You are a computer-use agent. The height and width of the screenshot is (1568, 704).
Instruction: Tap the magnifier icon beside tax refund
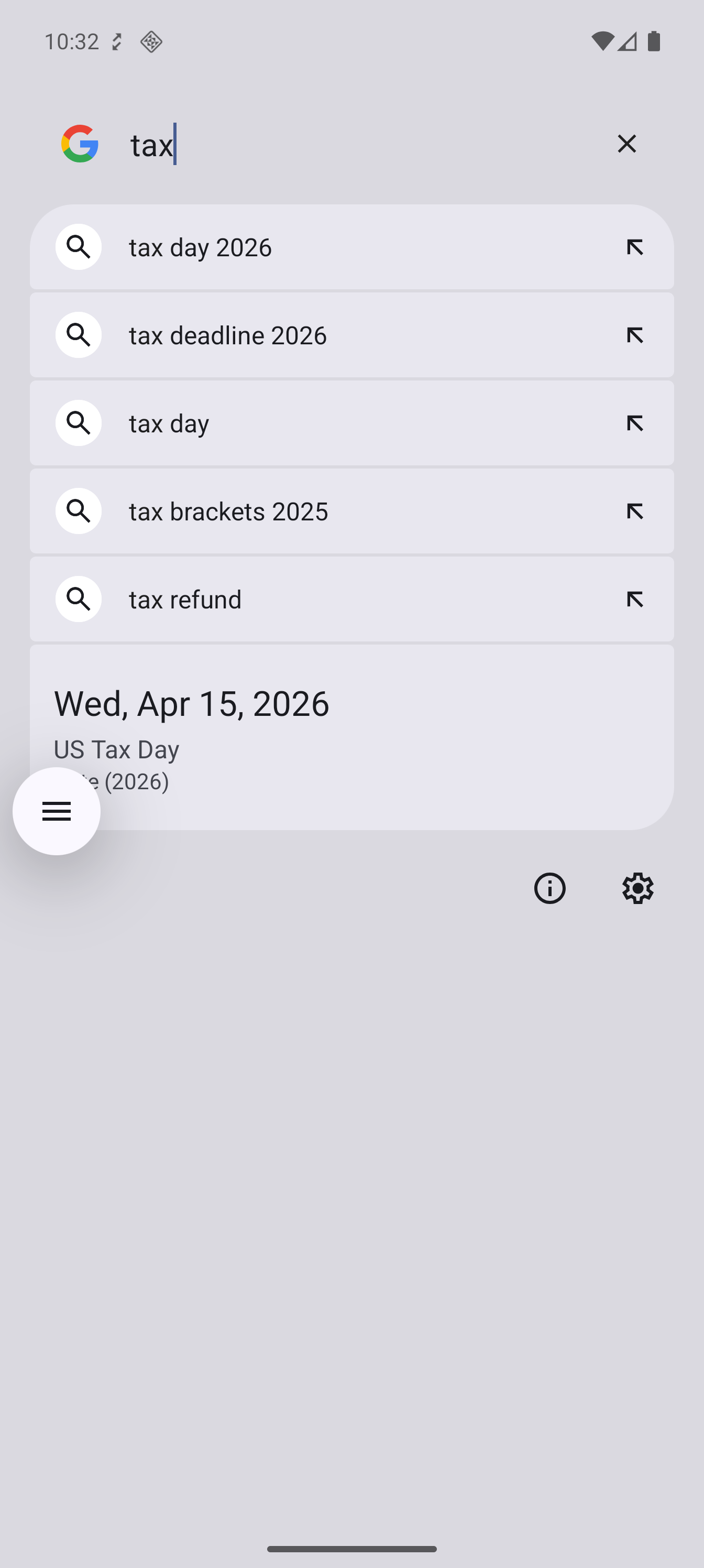(78, 598)
